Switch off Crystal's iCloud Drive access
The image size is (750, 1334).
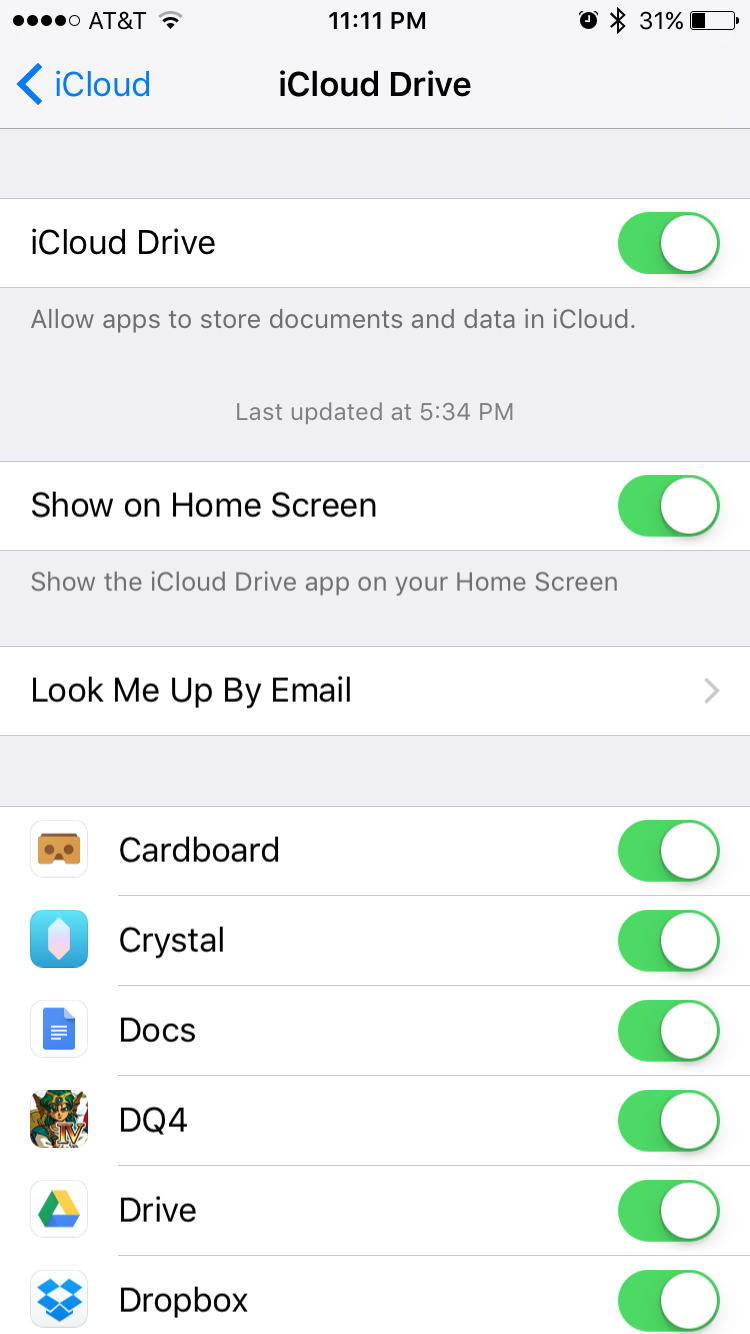(x=668, y=941)
